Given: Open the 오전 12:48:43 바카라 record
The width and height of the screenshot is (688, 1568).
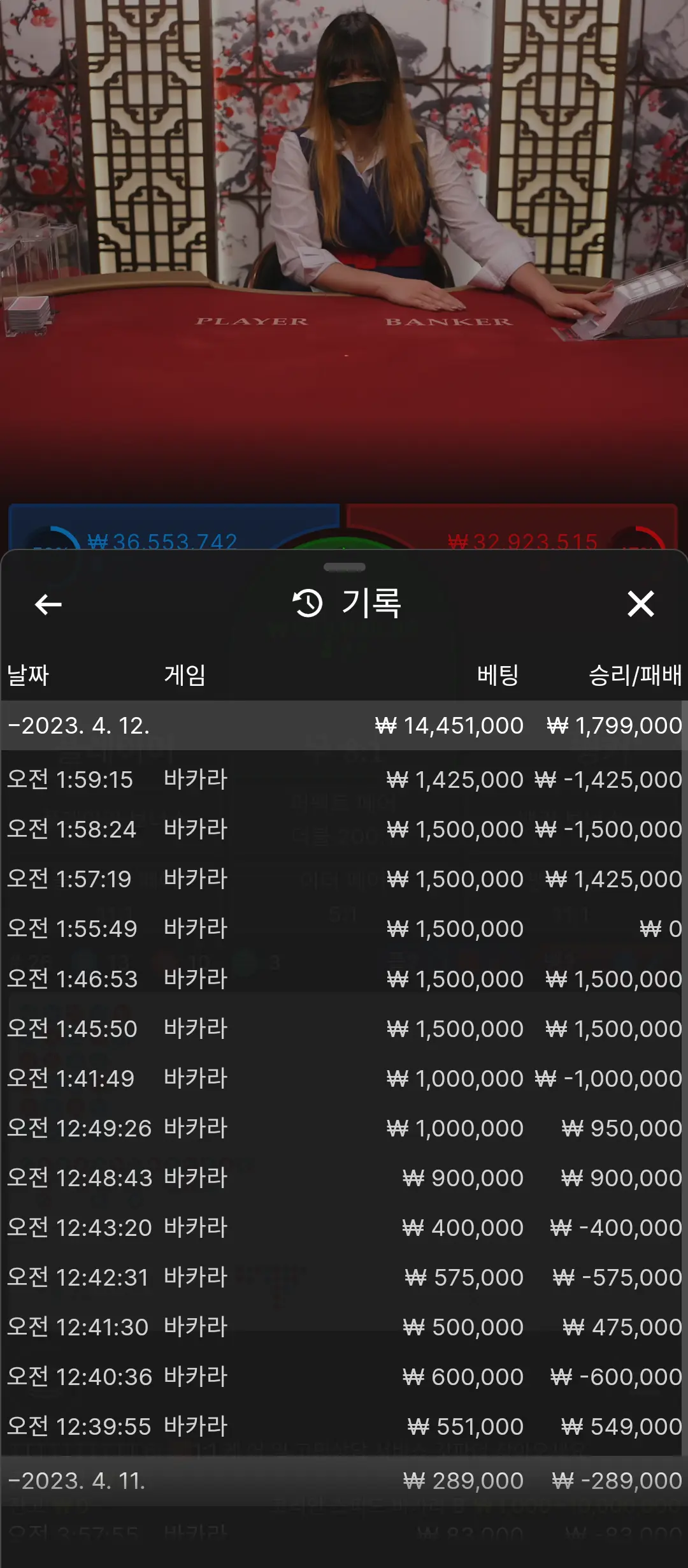Looking at the screenshot, I should (344, 1178).
